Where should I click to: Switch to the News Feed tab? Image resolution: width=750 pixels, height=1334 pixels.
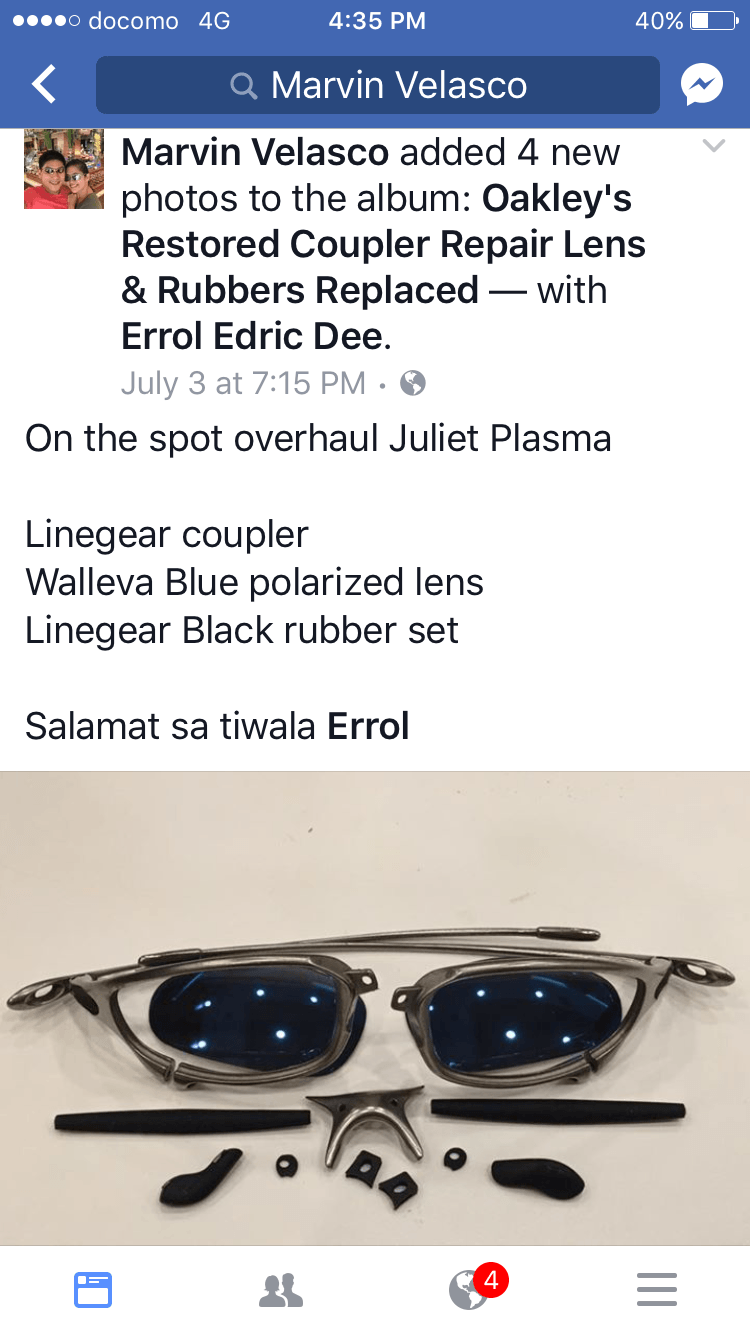coord(93,1290)
